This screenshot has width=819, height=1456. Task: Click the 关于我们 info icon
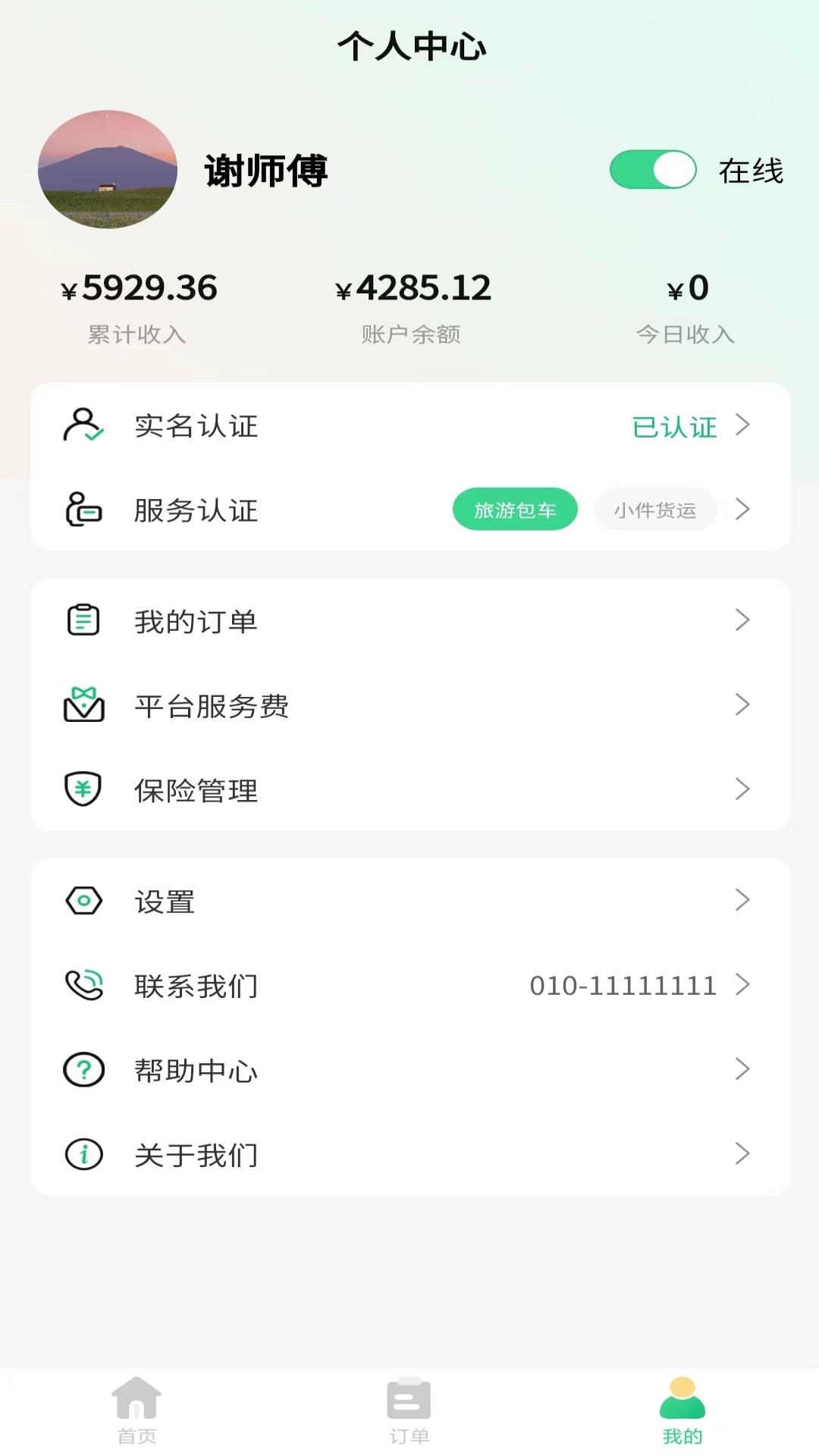tap(83, 1154)
